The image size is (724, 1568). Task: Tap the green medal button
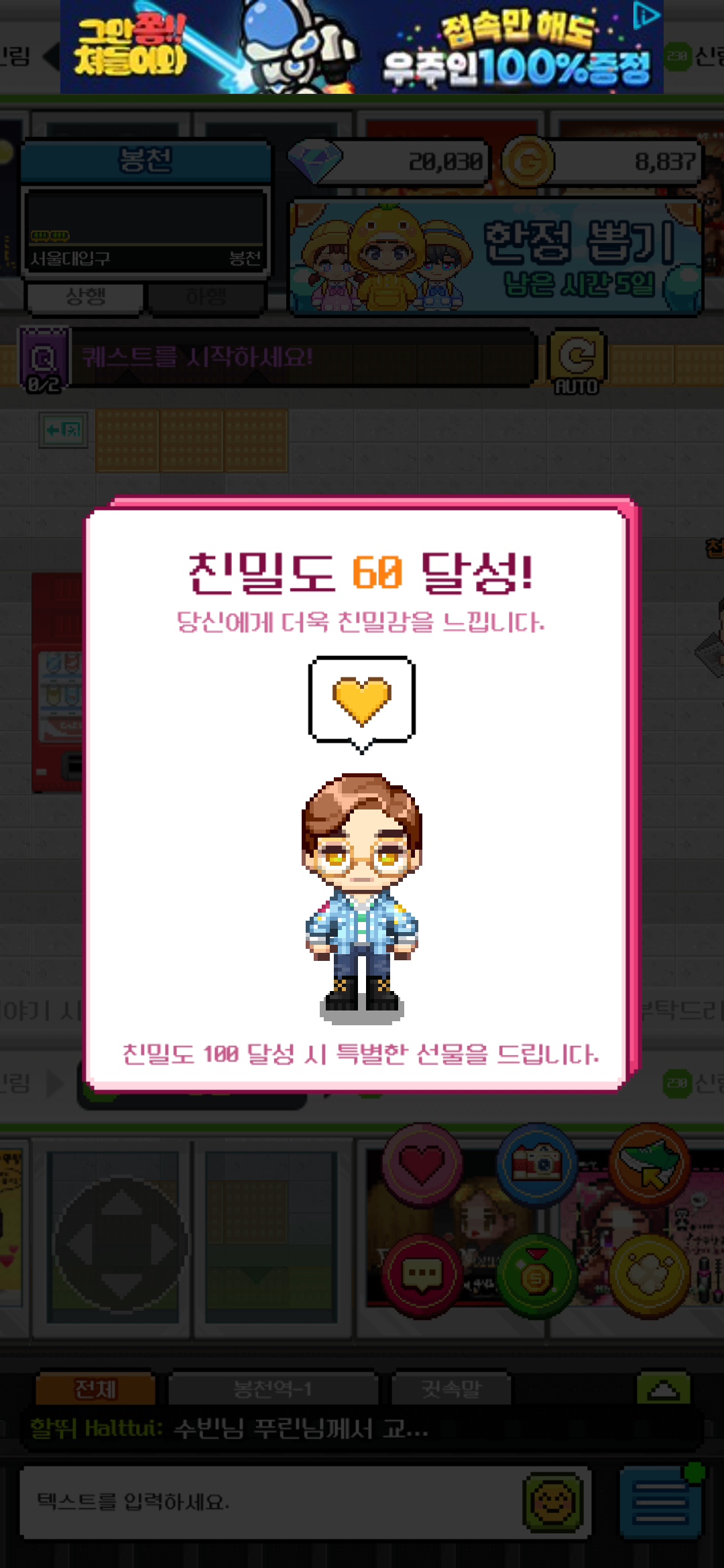pos(536,1275)
